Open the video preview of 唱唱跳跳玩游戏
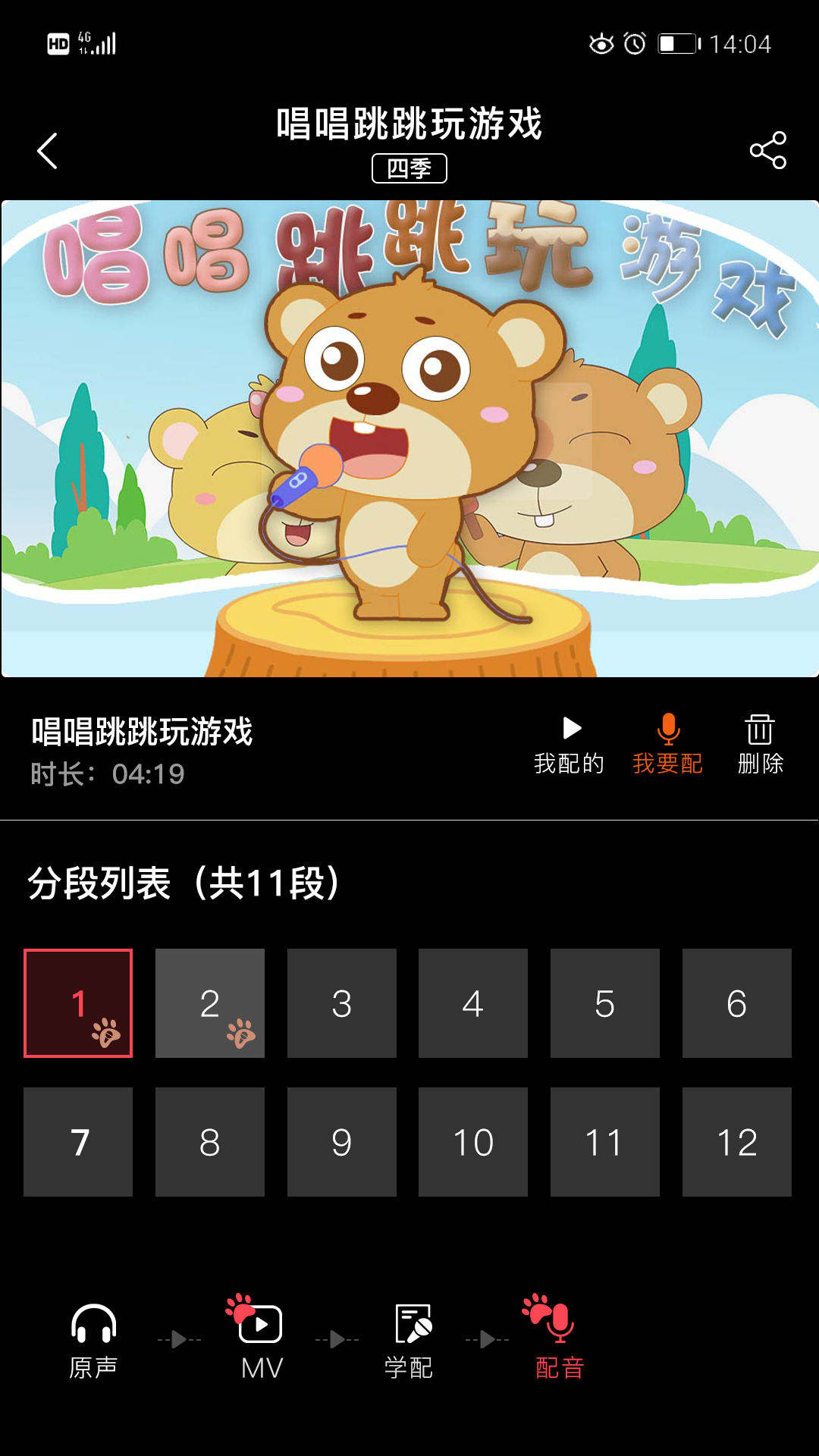Viewport: 819px width, 1456px height. (409, 438)
